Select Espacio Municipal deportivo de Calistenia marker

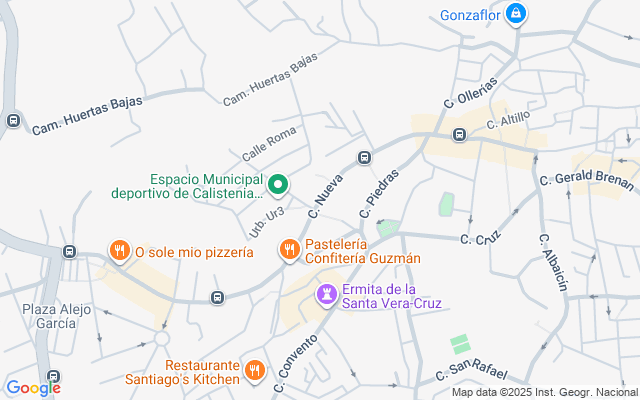278,185
